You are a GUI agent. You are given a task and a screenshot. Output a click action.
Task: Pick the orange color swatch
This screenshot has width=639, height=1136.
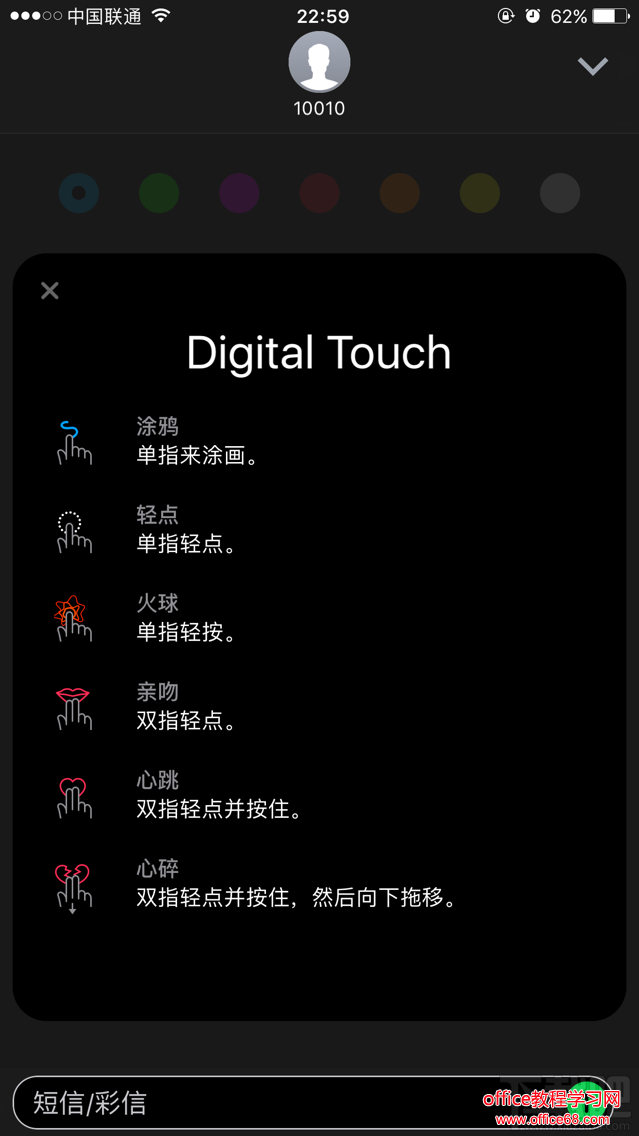(x=399, y=193)
